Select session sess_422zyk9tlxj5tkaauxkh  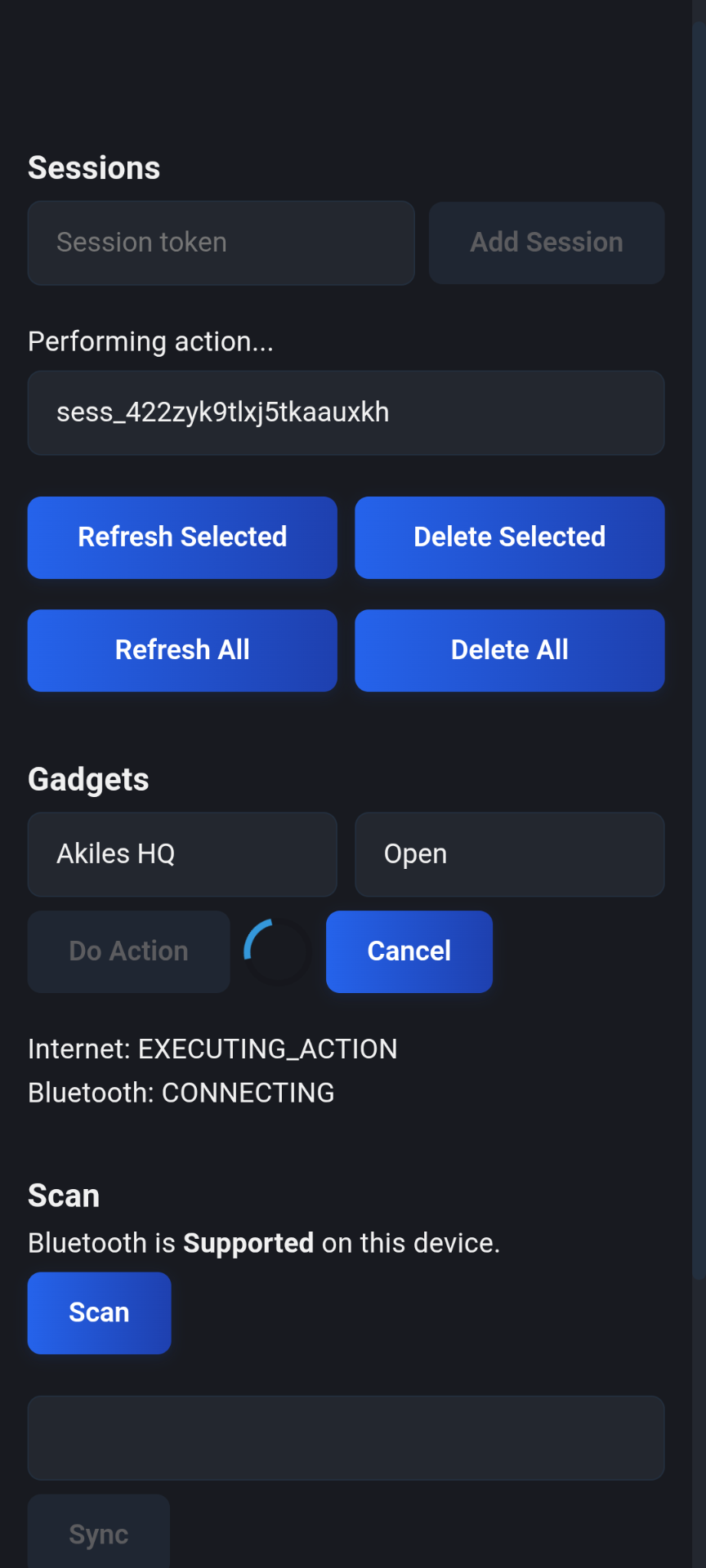pyautogui.click(x=346, y=413)
